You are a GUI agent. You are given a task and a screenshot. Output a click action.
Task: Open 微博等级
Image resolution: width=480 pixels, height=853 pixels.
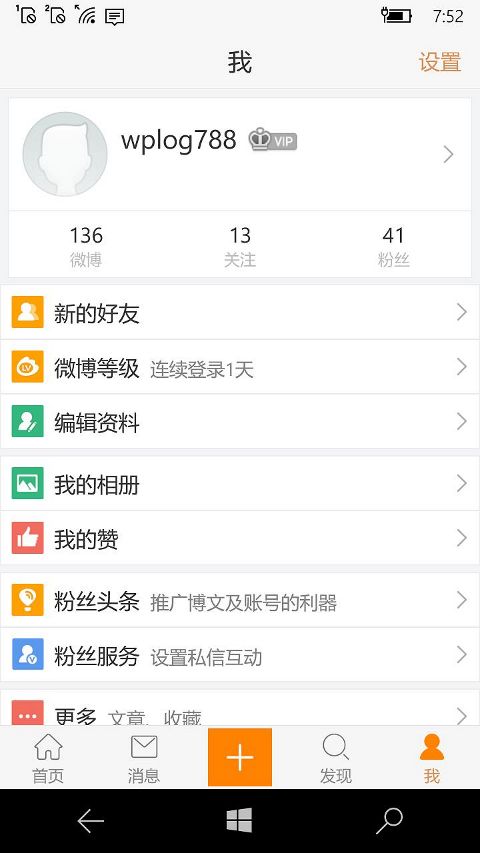point(239,367)
